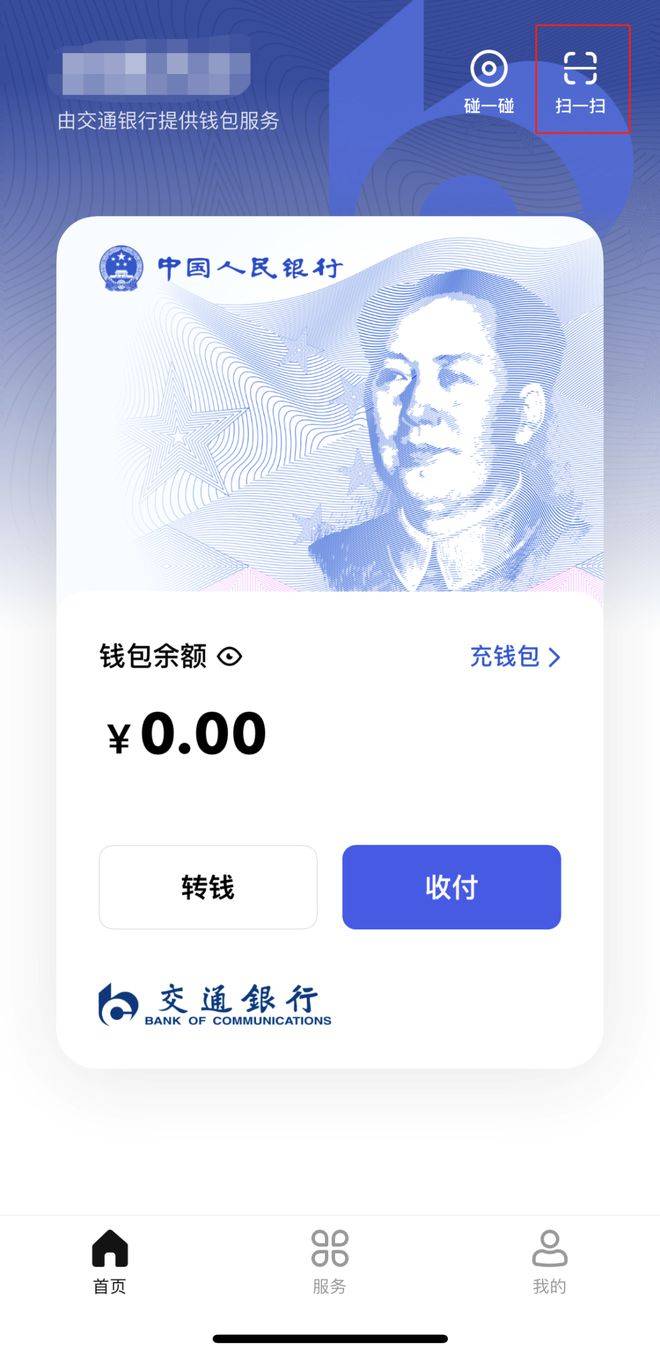Go to the 我的 tab
660x1356 pixels.
(549, 1262)
